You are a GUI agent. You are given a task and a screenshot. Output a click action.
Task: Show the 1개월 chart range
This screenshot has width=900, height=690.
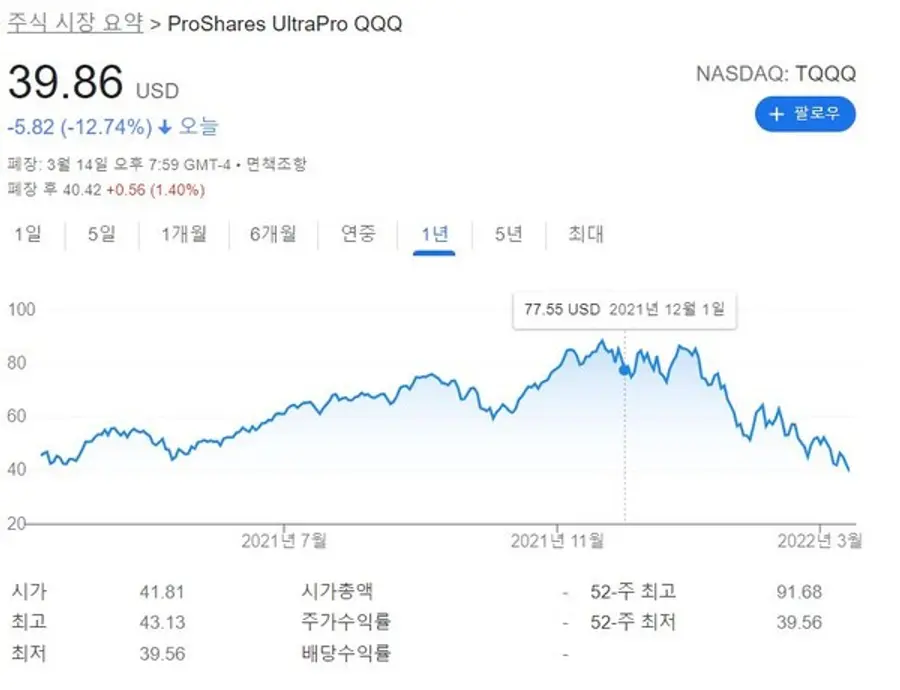click(184, 234)
